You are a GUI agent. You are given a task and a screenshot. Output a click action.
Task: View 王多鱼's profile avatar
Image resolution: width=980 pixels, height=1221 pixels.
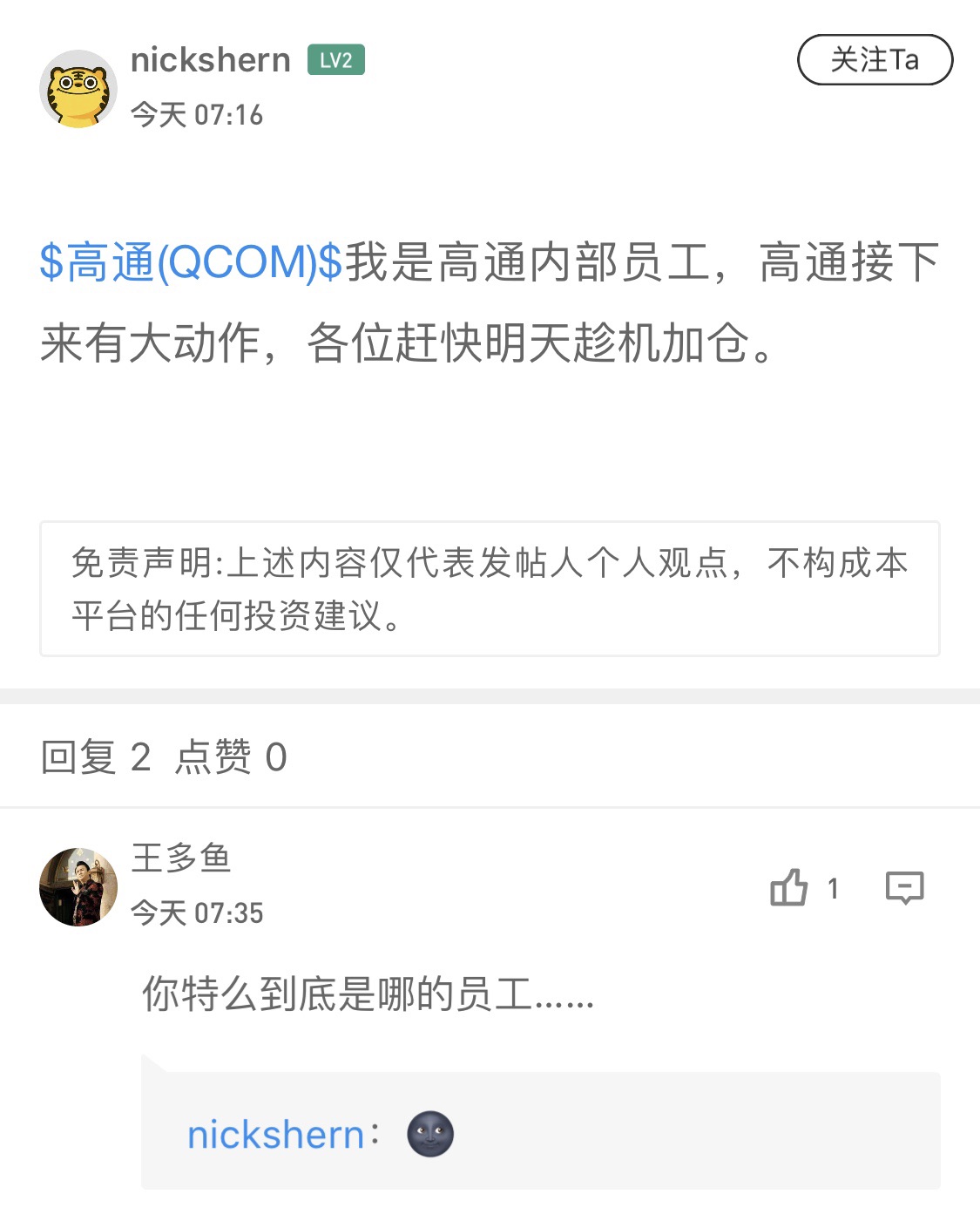pos(78,886)
